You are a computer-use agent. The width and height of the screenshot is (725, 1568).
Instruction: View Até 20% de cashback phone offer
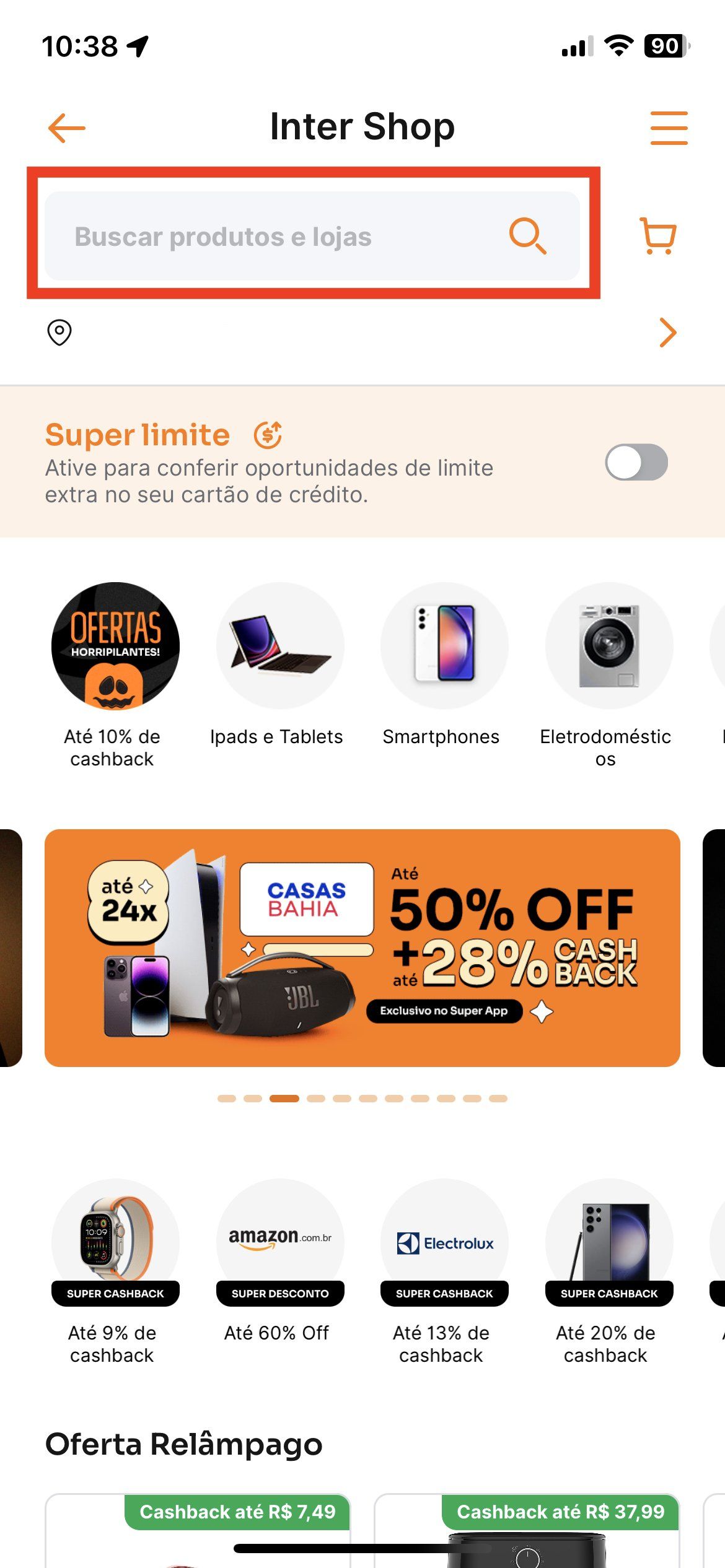(x=609, y=1242)
